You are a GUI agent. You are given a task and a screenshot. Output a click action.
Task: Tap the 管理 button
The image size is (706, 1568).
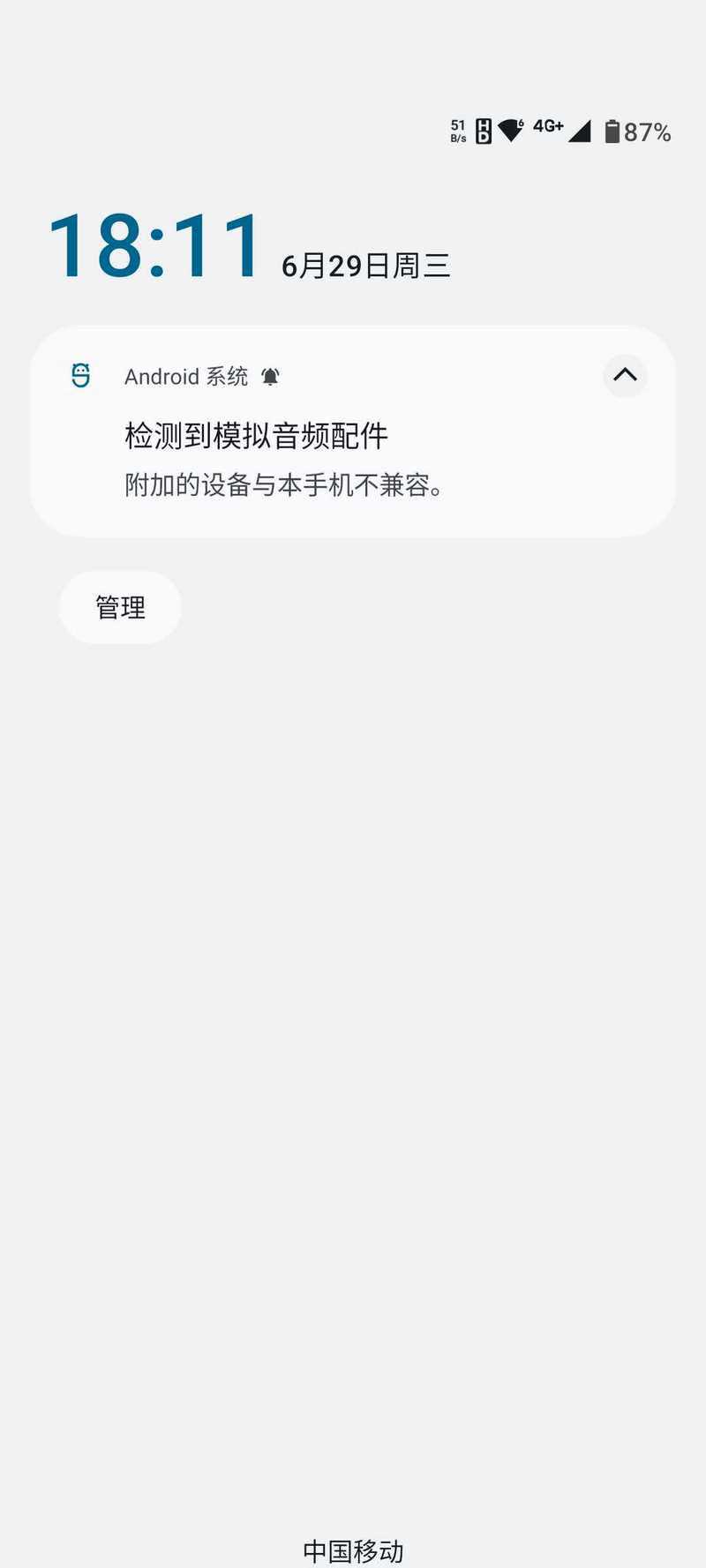120,607
